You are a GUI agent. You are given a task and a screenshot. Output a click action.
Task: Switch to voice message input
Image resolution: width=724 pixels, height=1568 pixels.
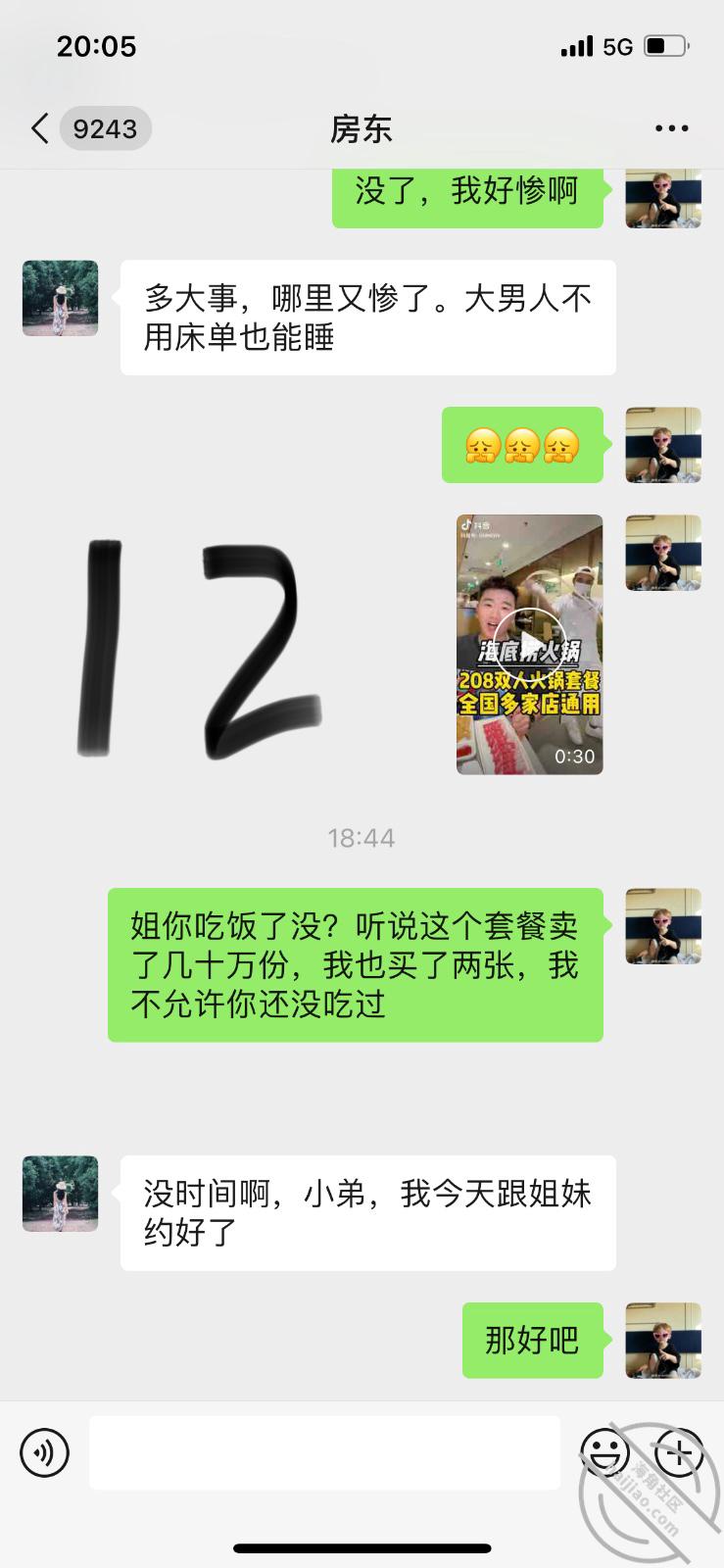pyautogui.click(x=45, y=1452)
